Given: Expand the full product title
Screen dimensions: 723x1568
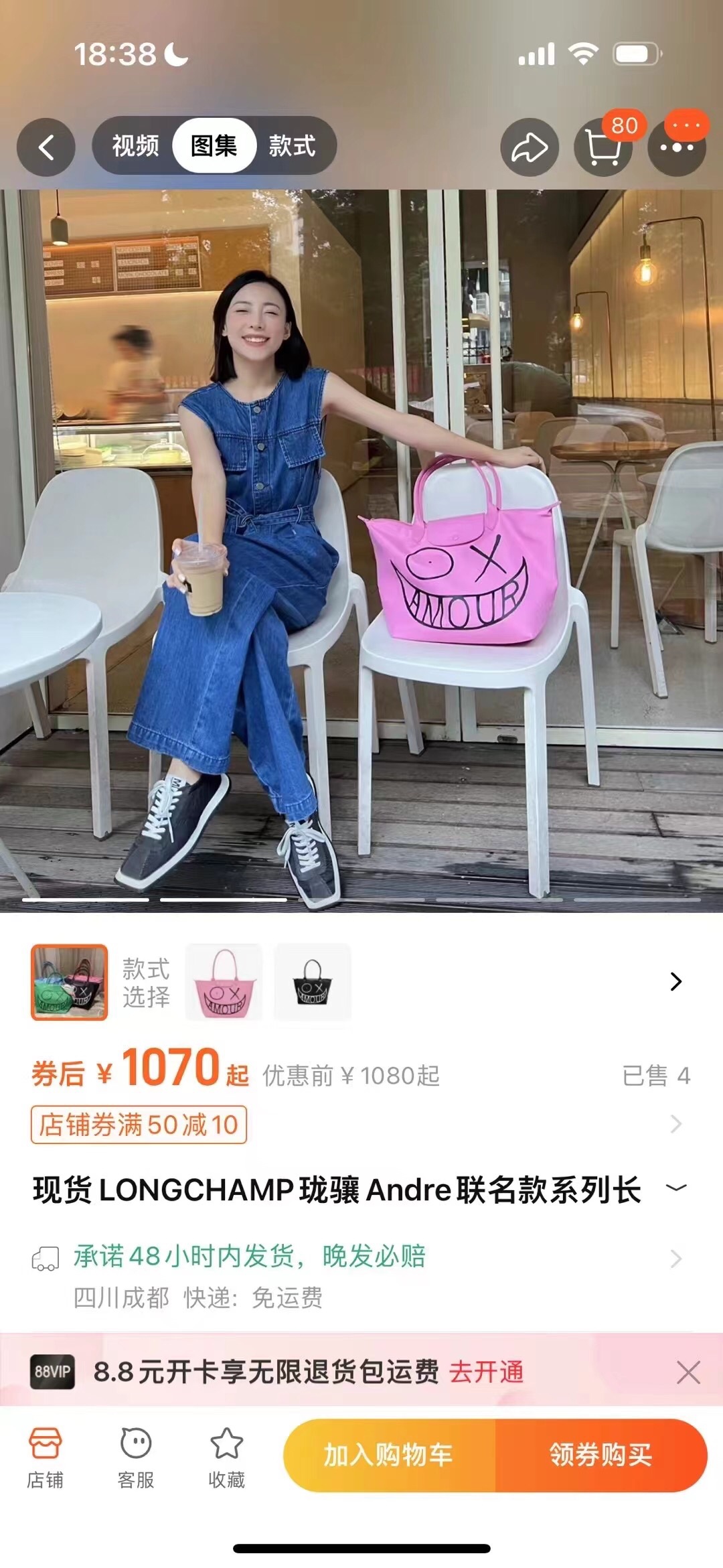Looking at the screenshot, I should point(675,1188).
